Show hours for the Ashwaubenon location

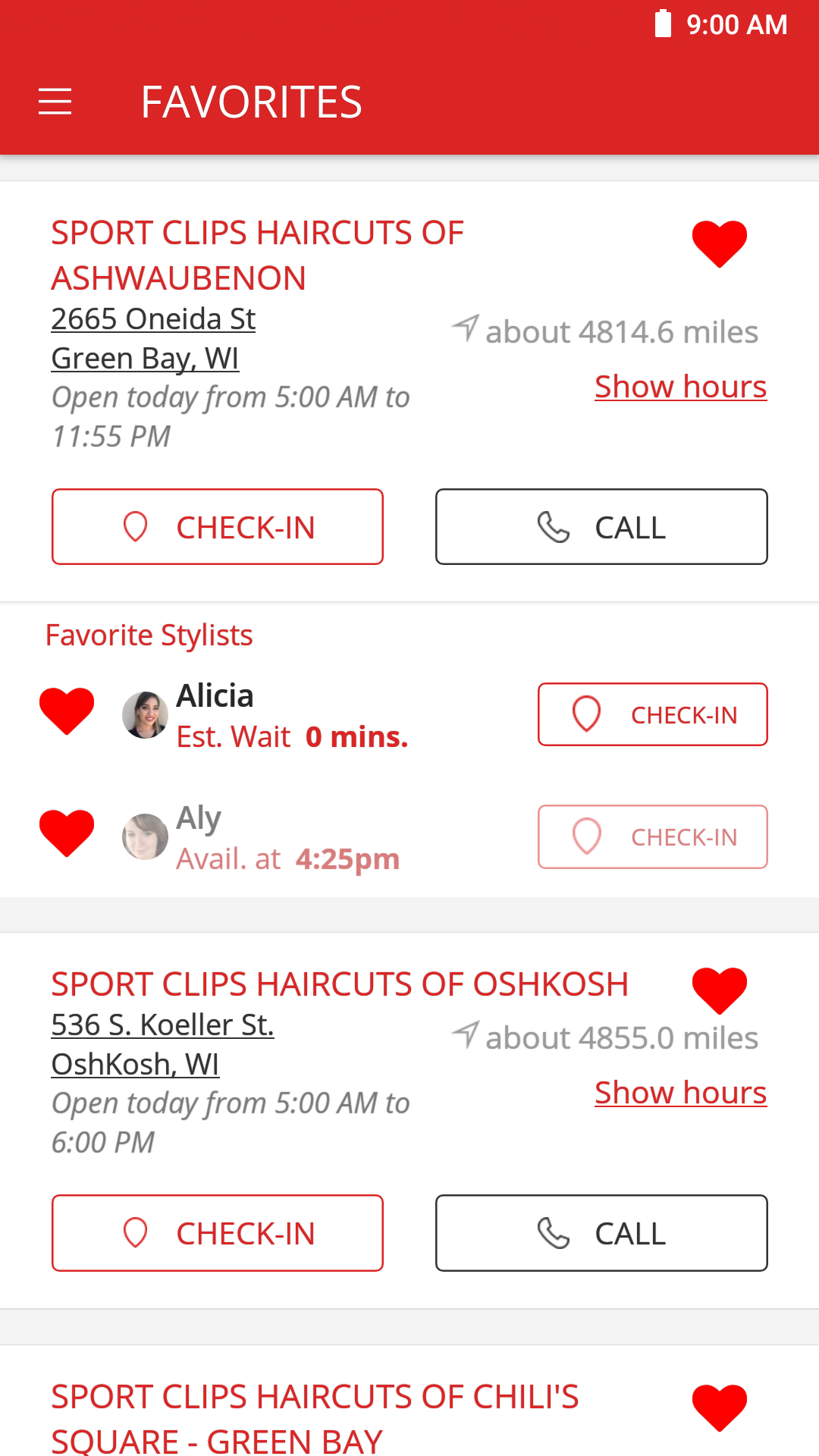click(x=680, y=387)
